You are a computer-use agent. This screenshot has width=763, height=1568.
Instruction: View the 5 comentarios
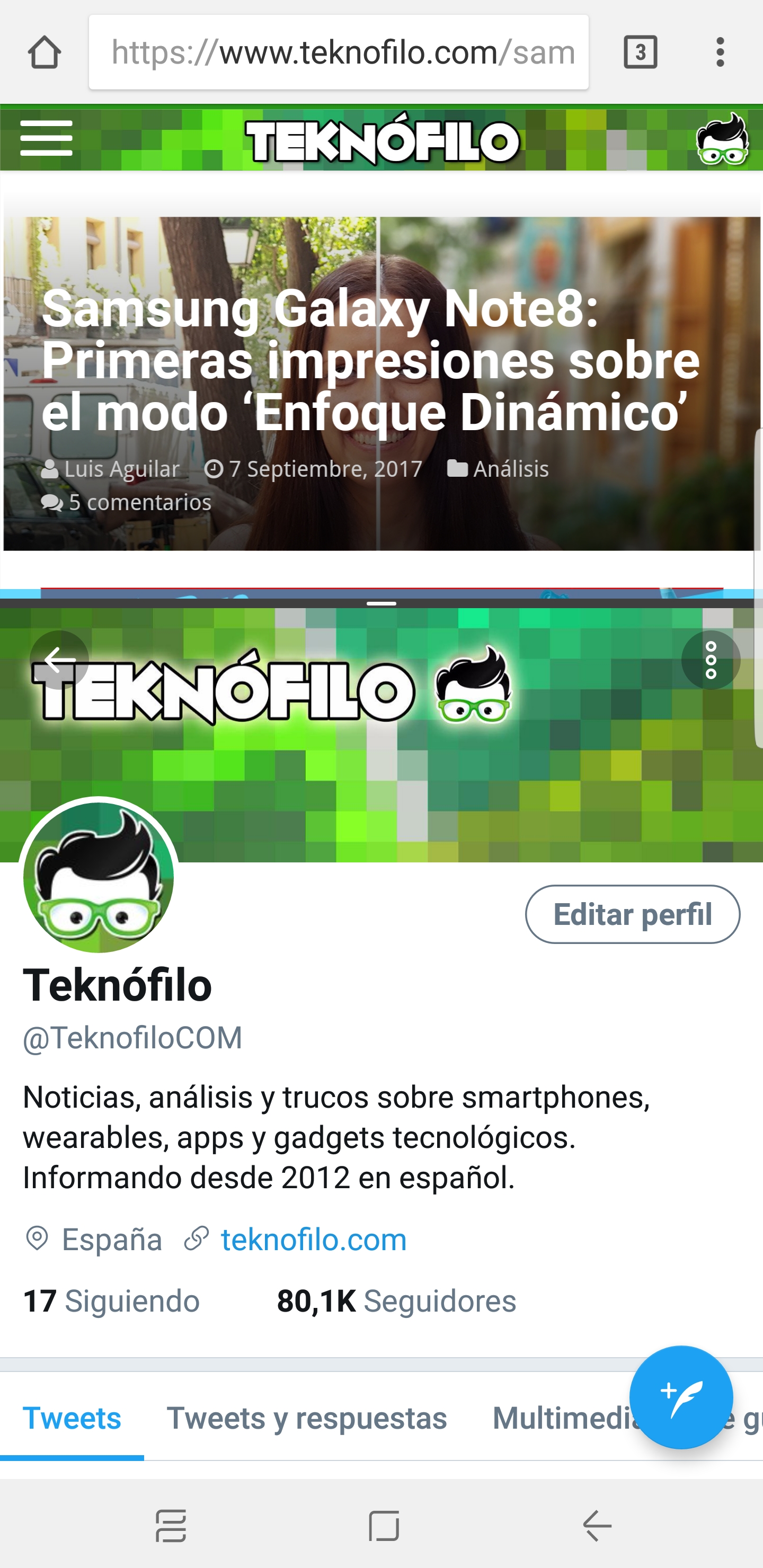[x=139, y=502]
